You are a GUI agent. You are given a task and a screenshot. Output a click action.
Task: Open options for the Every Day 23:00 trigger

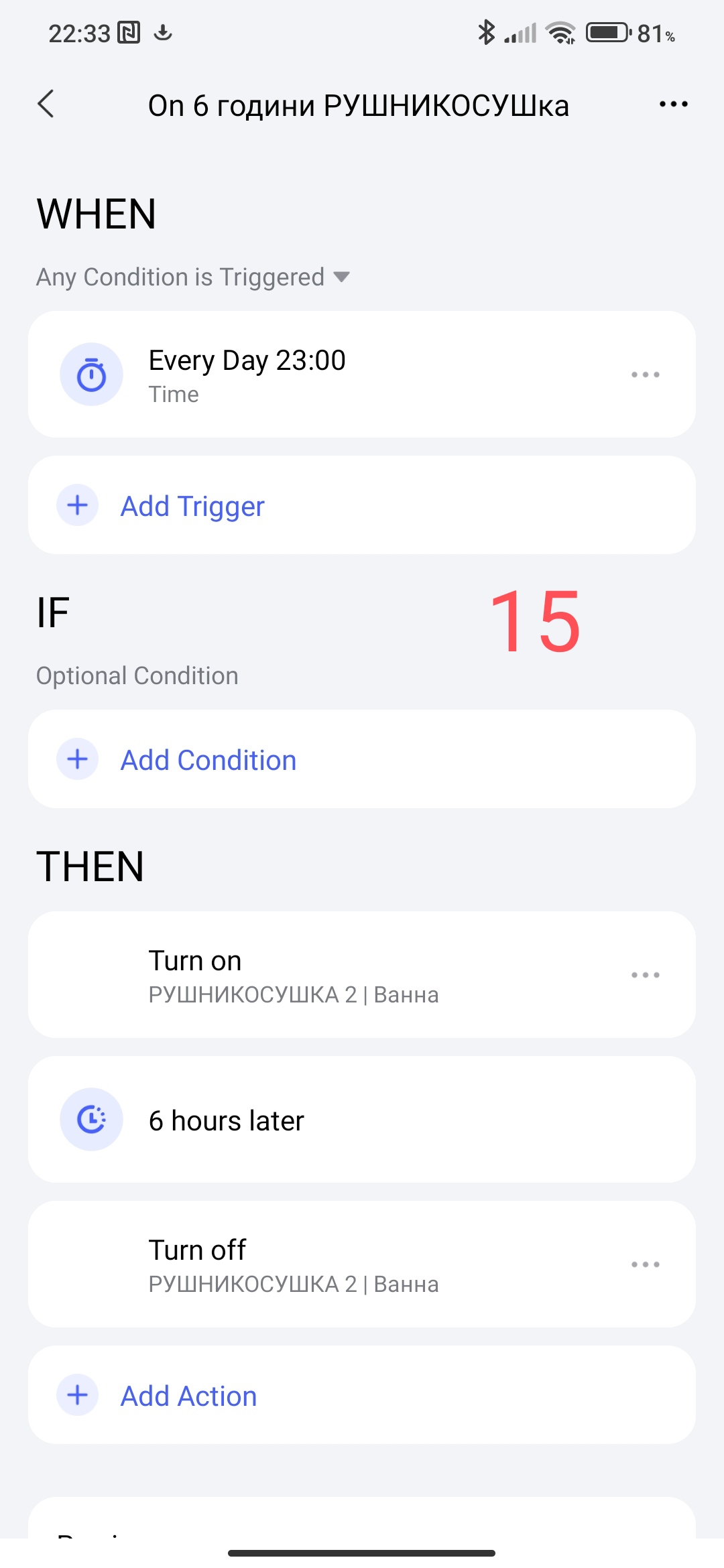[x=645, y=375]
